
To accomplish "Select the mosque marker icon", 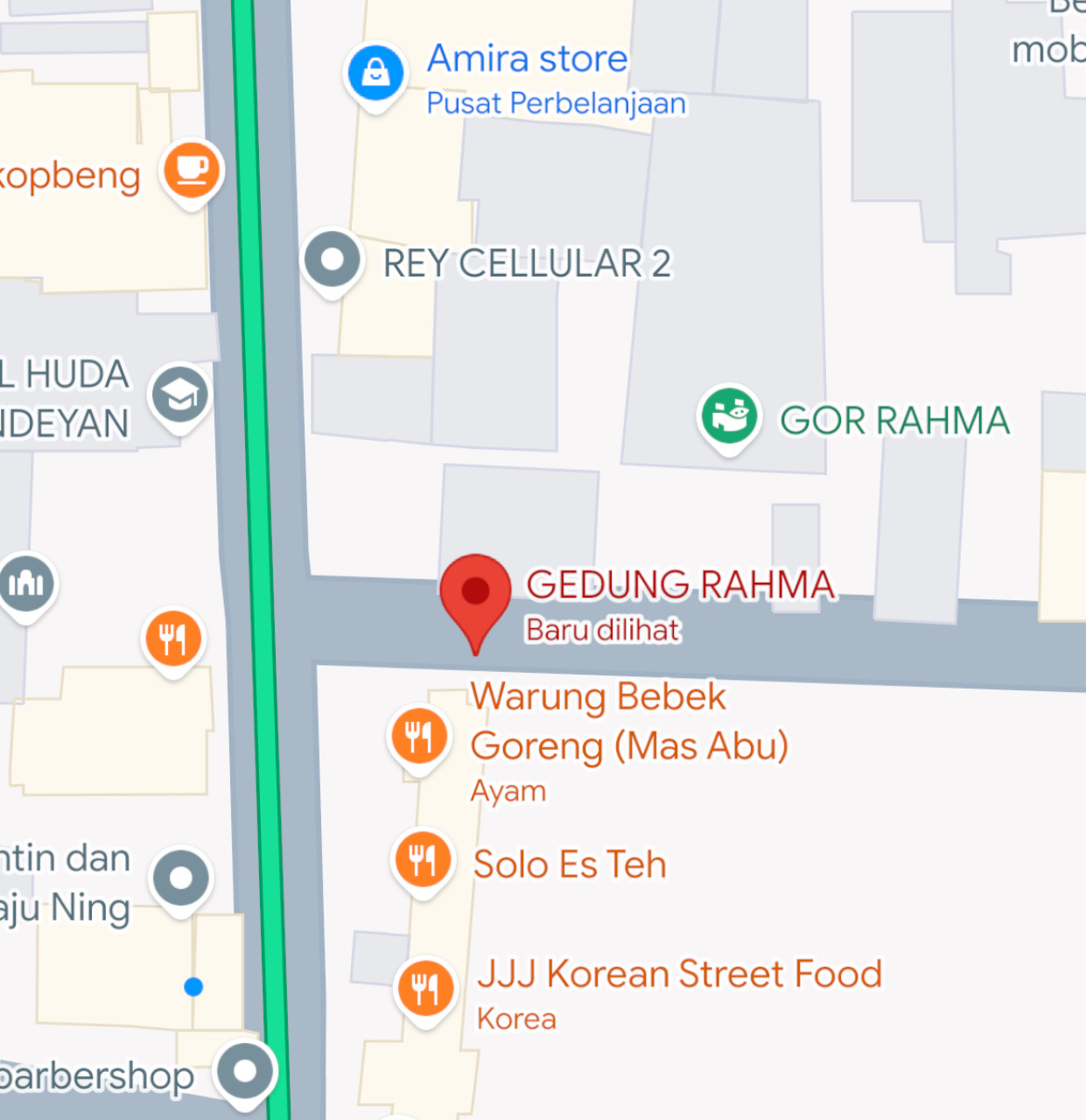I will click(x=26, y=584).
